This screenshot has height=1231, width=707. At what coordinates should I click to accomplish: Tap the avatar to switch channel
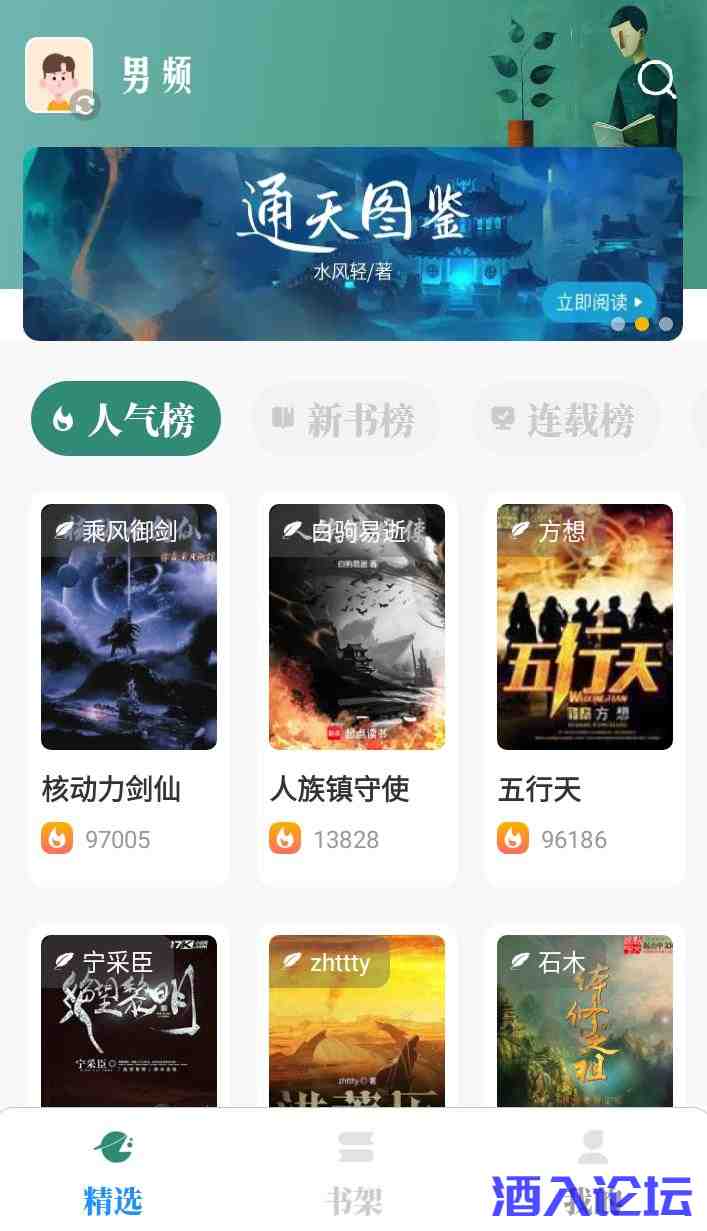click(60, 76)
